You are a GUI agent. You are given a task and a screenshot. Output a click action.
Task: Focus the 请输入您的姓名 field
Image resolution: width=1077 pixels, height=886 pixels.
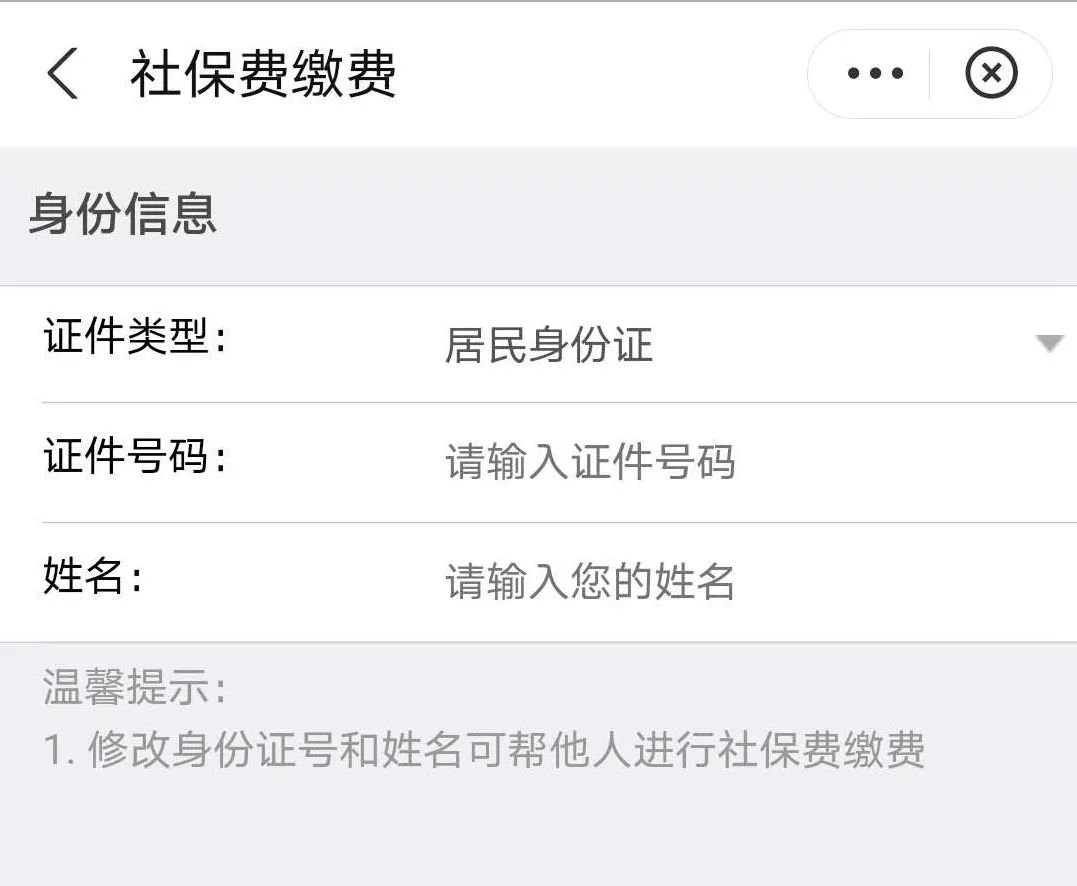coord(756,581)
